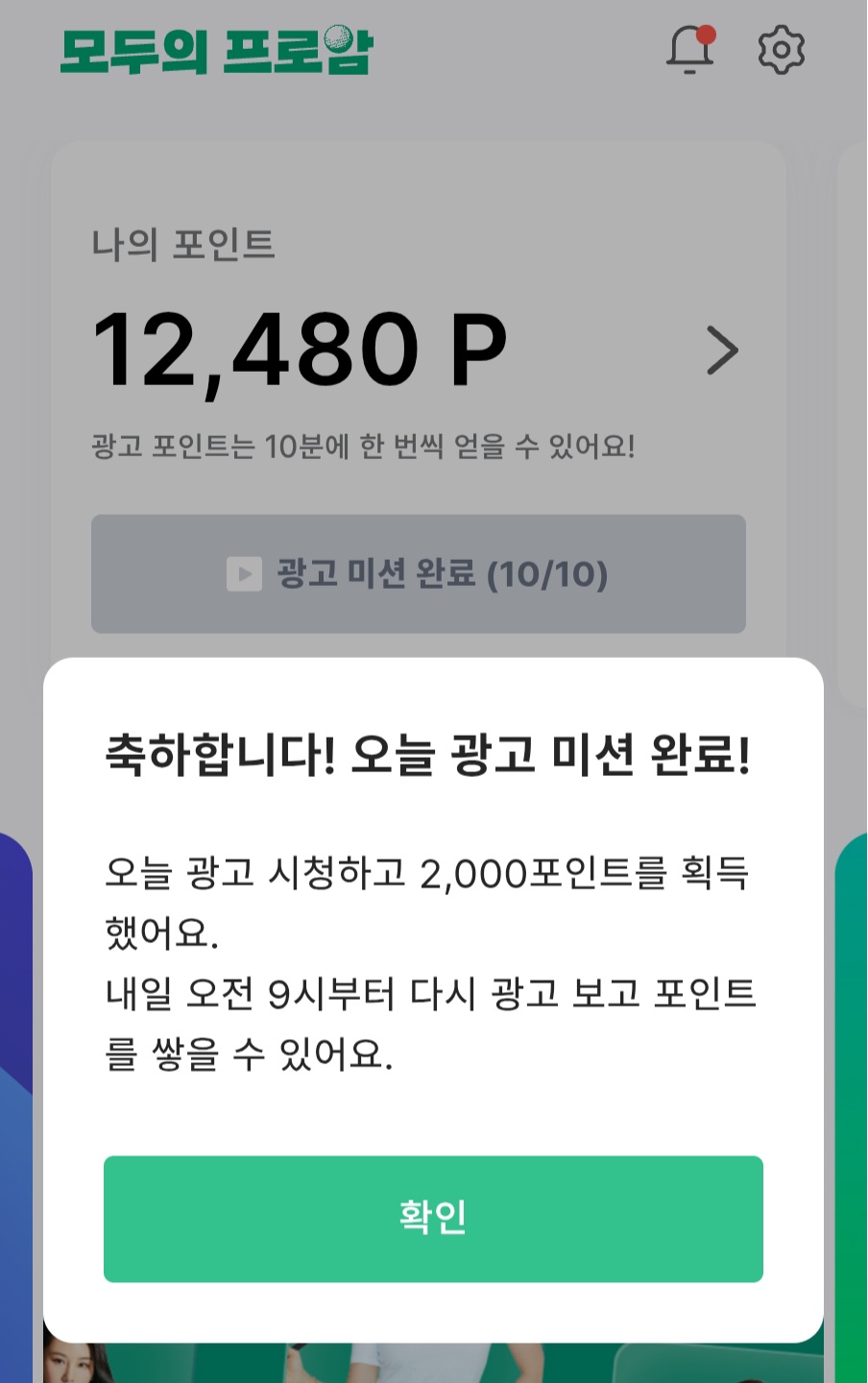Tap the 광고 미션 완료 (10/10) button
This screenshot has width=868, height=1383.
pyautogui.click(x=419, y=574)
